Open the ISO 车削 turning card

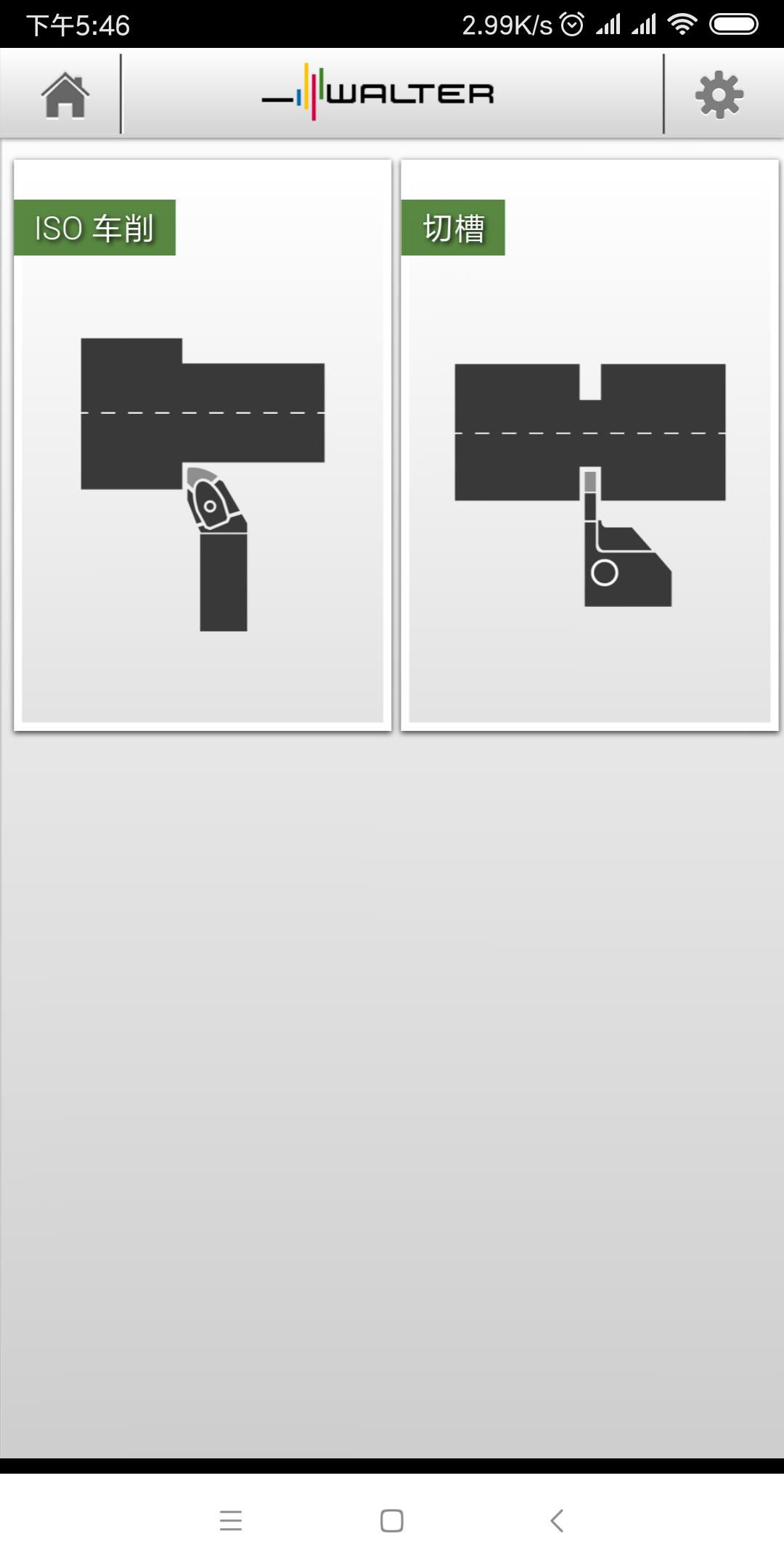point(203,445)
